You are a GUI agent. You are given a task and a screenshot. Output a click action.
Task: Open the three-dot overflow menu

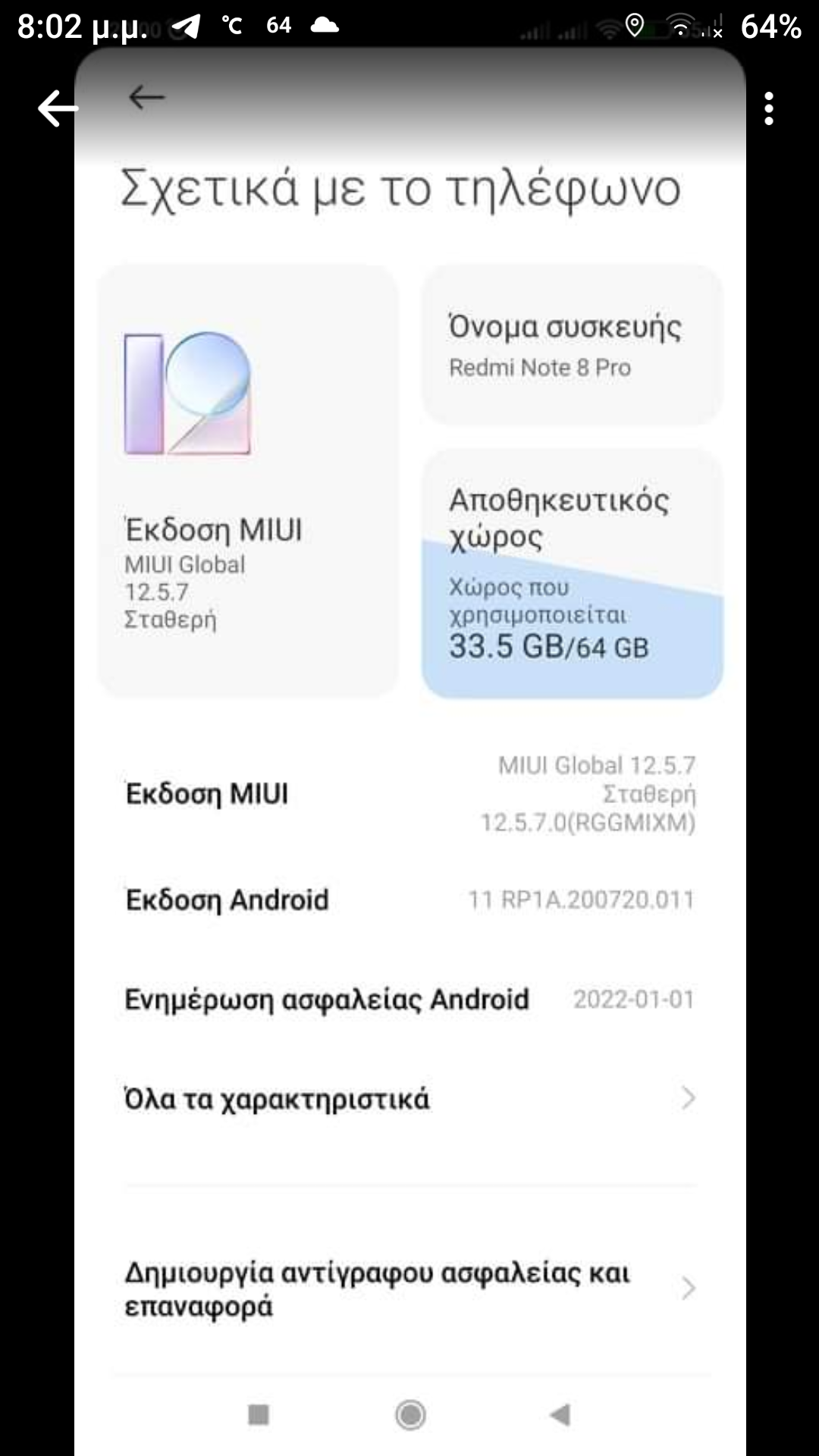tap(769, 108)
